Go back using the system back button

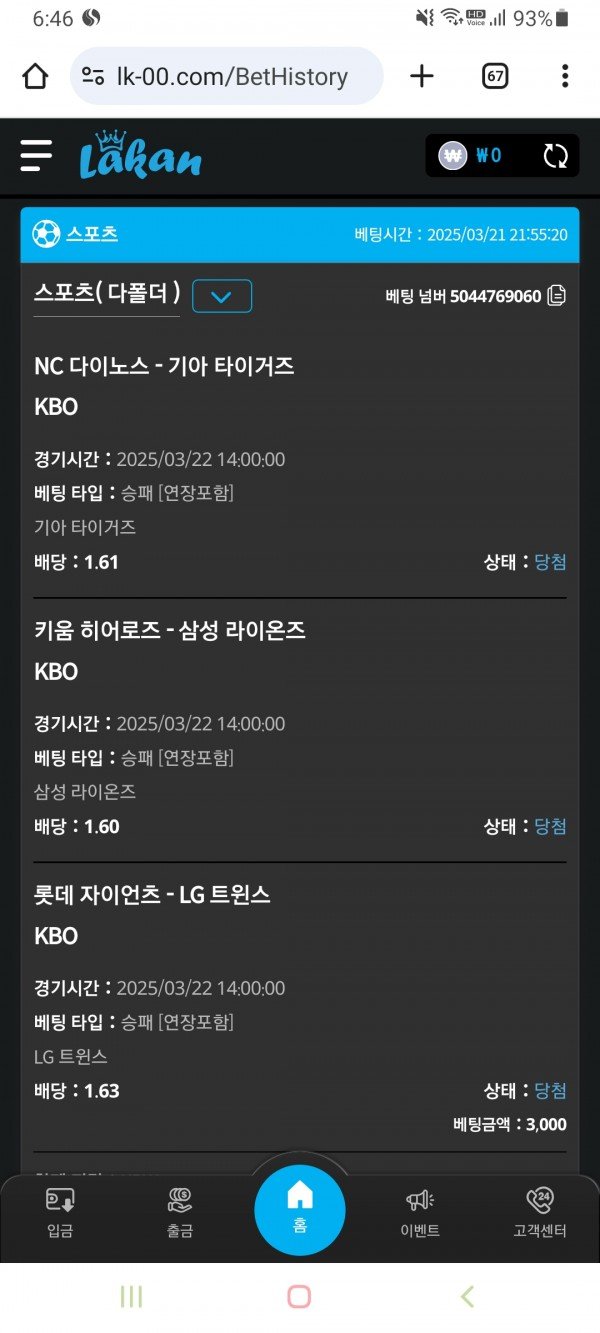tap(466, 1297)
